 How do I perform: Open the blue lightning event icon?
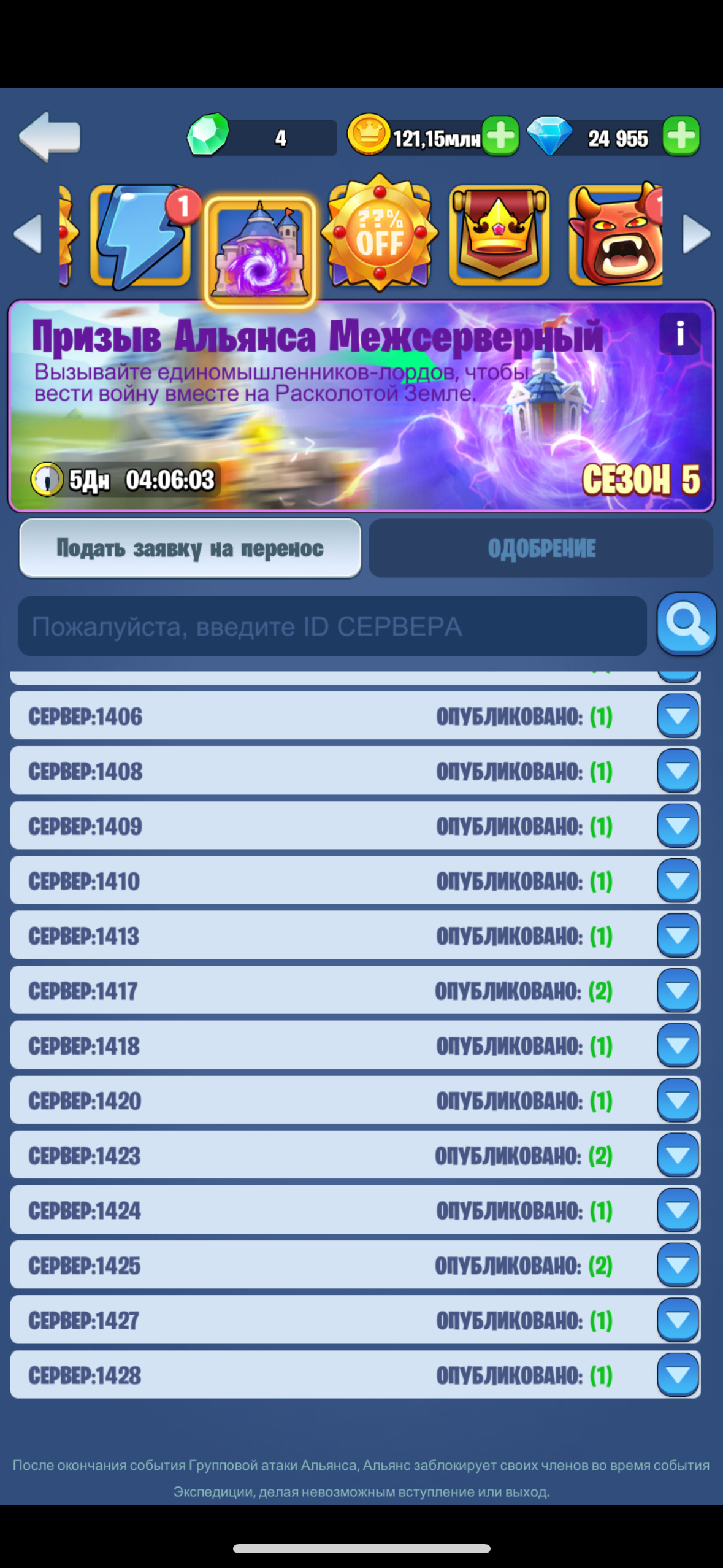pos(140,236)
